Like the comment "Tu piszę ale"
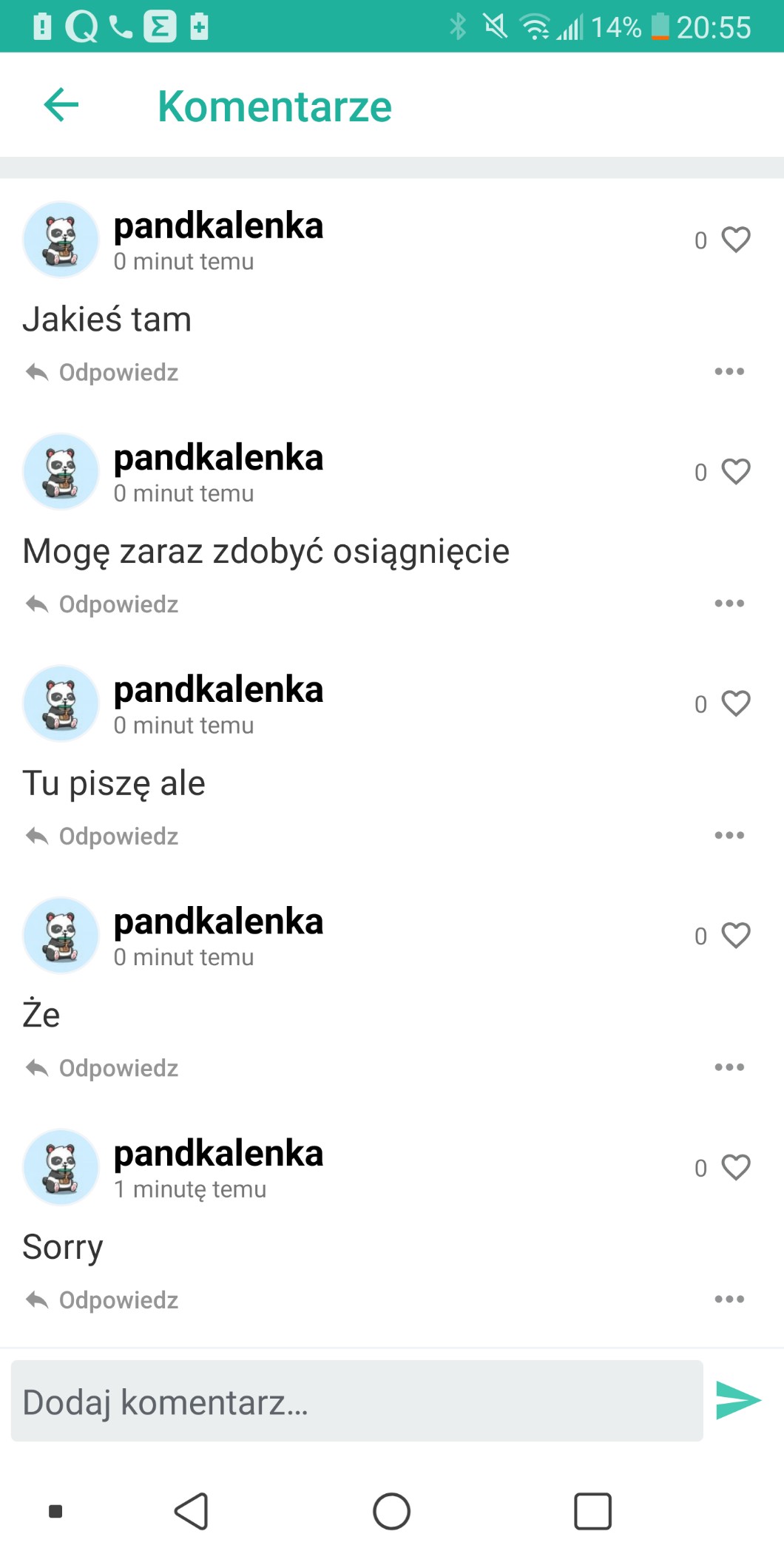This screenshot has width=784, height=1568. (x=736, y=703)
